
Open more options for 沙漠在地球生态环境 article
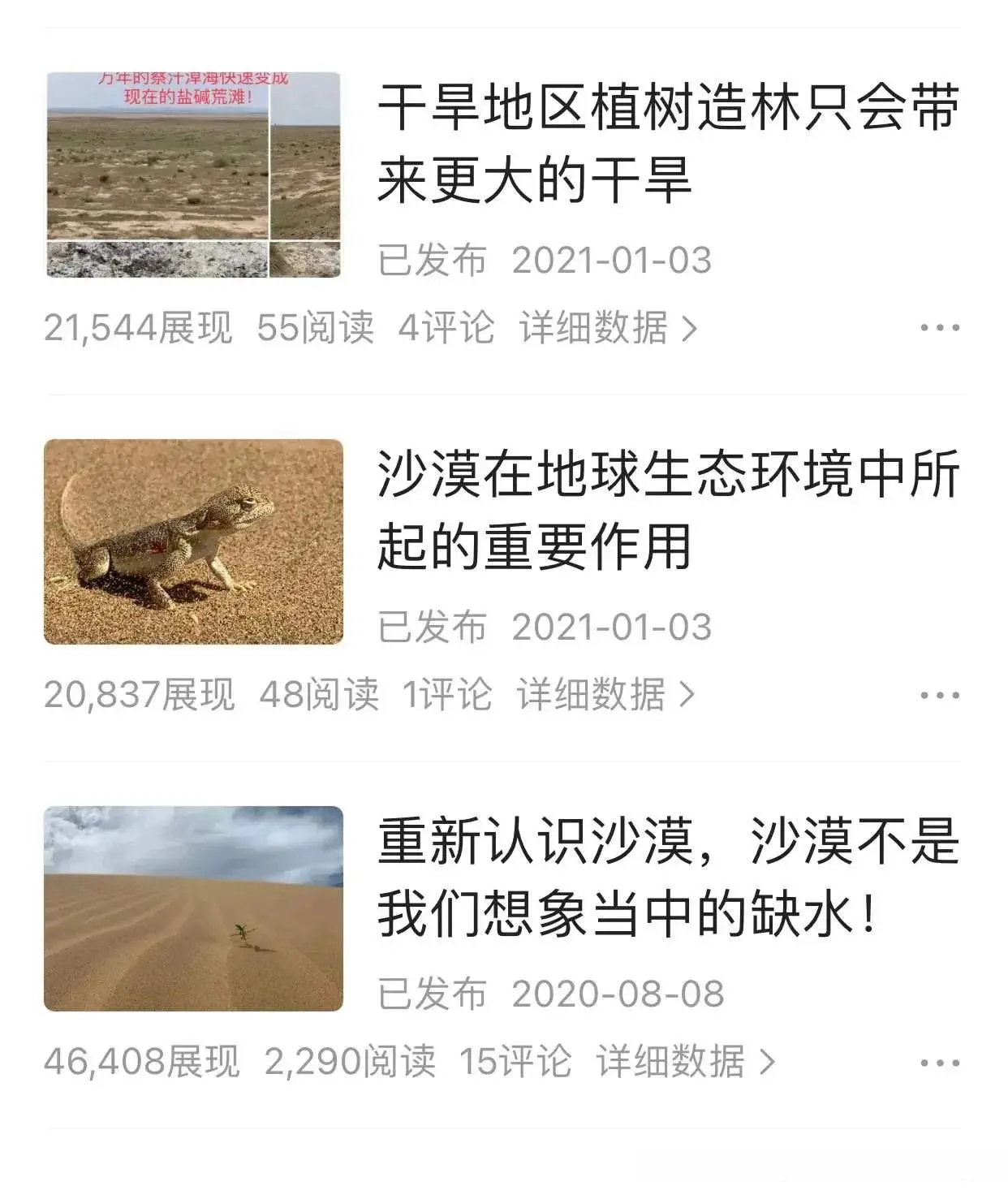point(939,696)
